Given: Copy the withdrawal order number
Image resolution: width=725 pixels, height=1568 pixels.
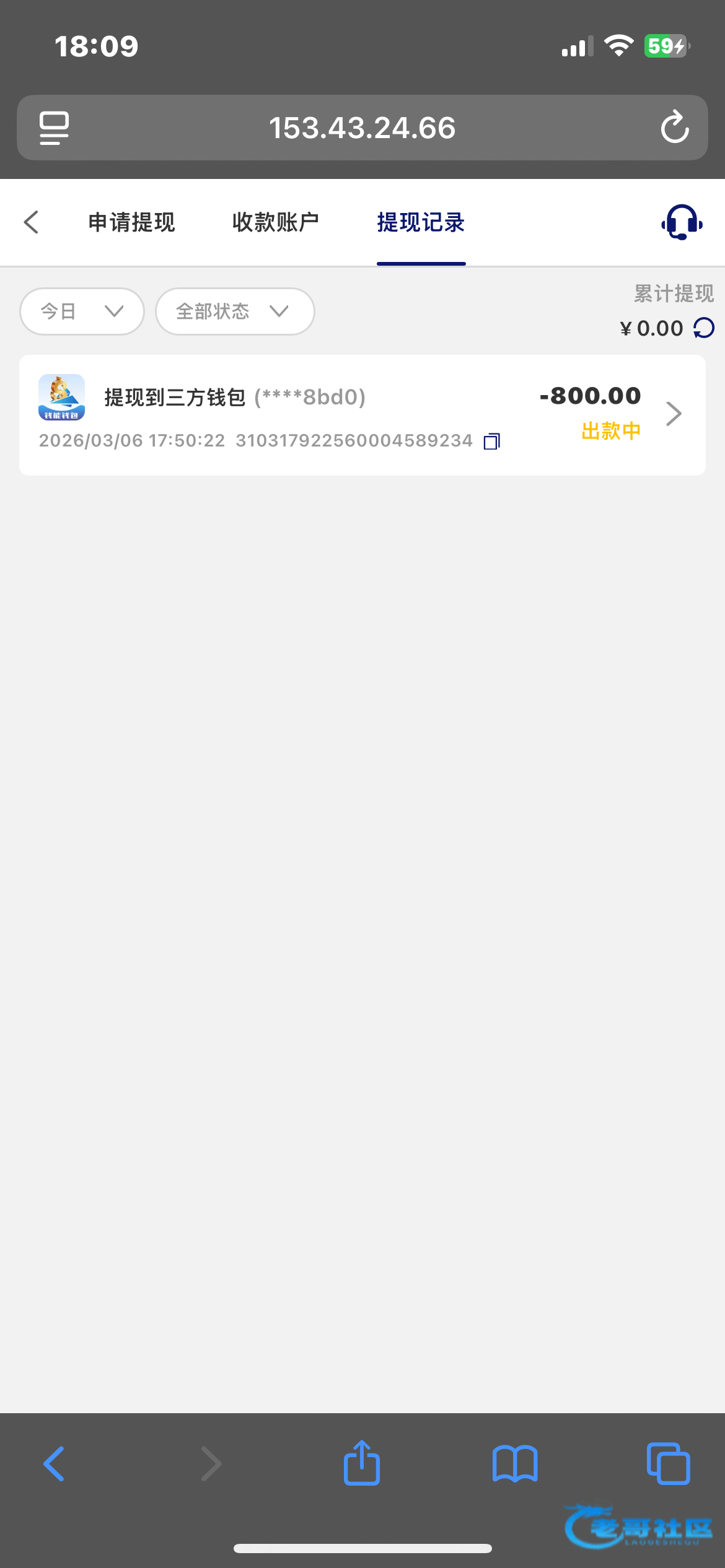Looking at the screenshot, I should pyautogui.click(x=492, y=441).
